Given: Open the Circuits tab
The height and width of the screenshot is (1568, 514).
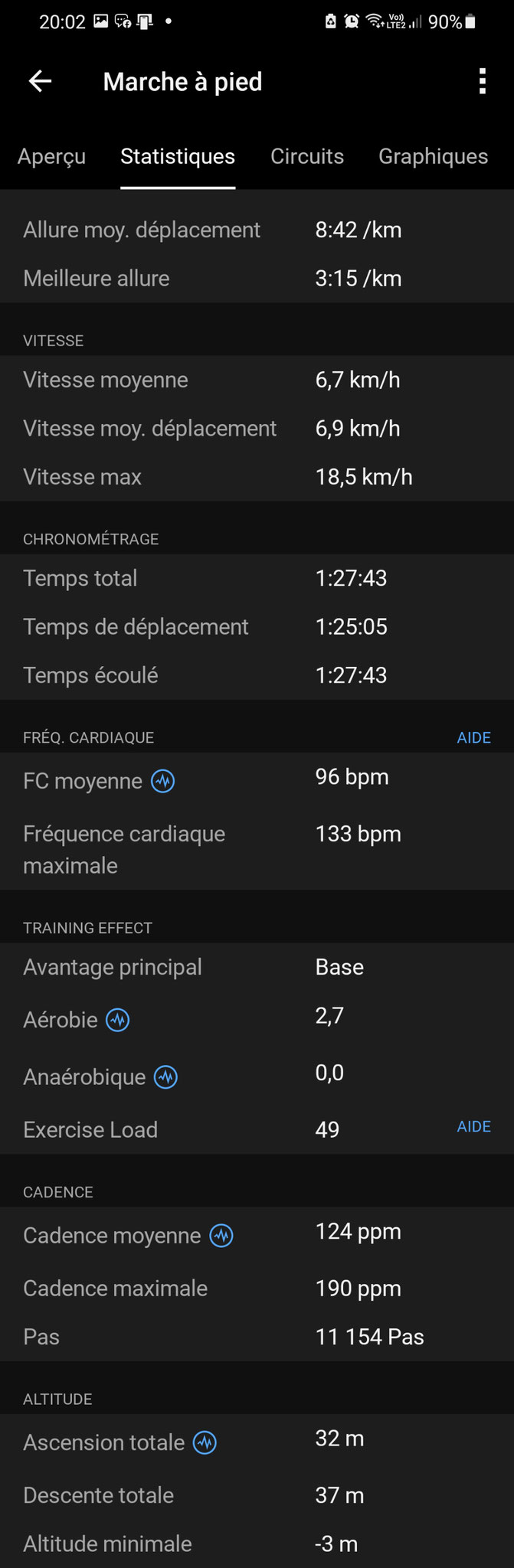Looking at the screenshot, I should coord(307,156).
